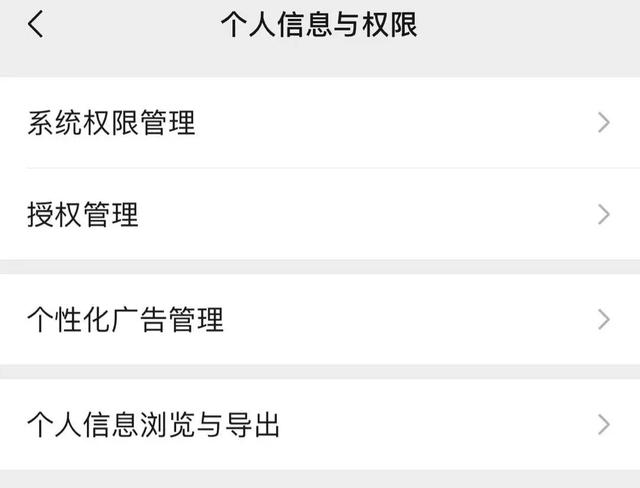640x488 pixels.
Task: Open 系统权限管理 settings
Action: tap(319, 123)
